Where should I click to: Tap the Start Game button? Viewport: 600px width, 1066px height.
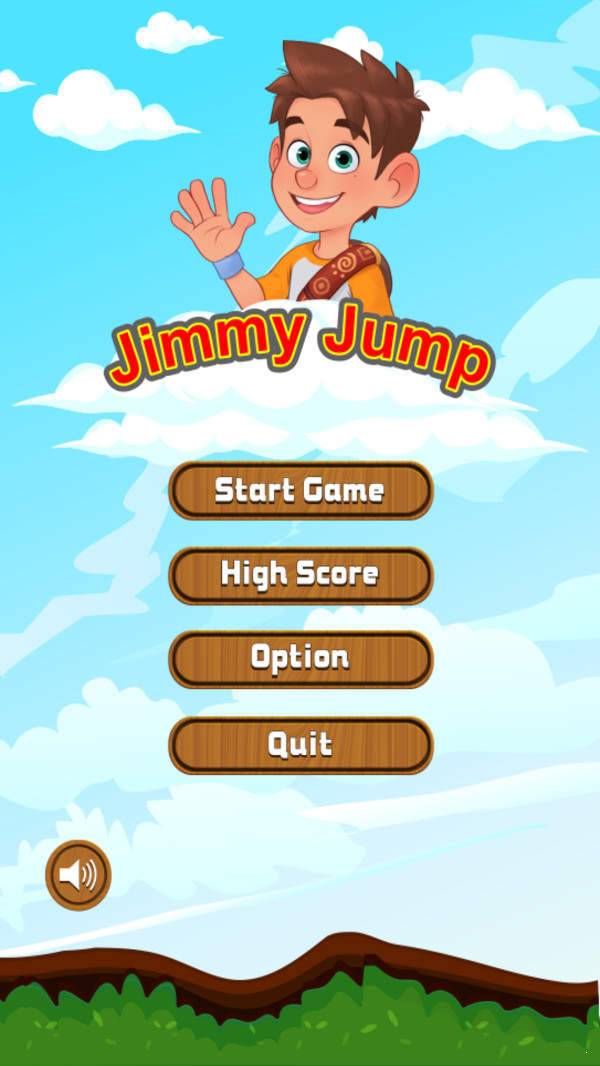tap(300, 490)
